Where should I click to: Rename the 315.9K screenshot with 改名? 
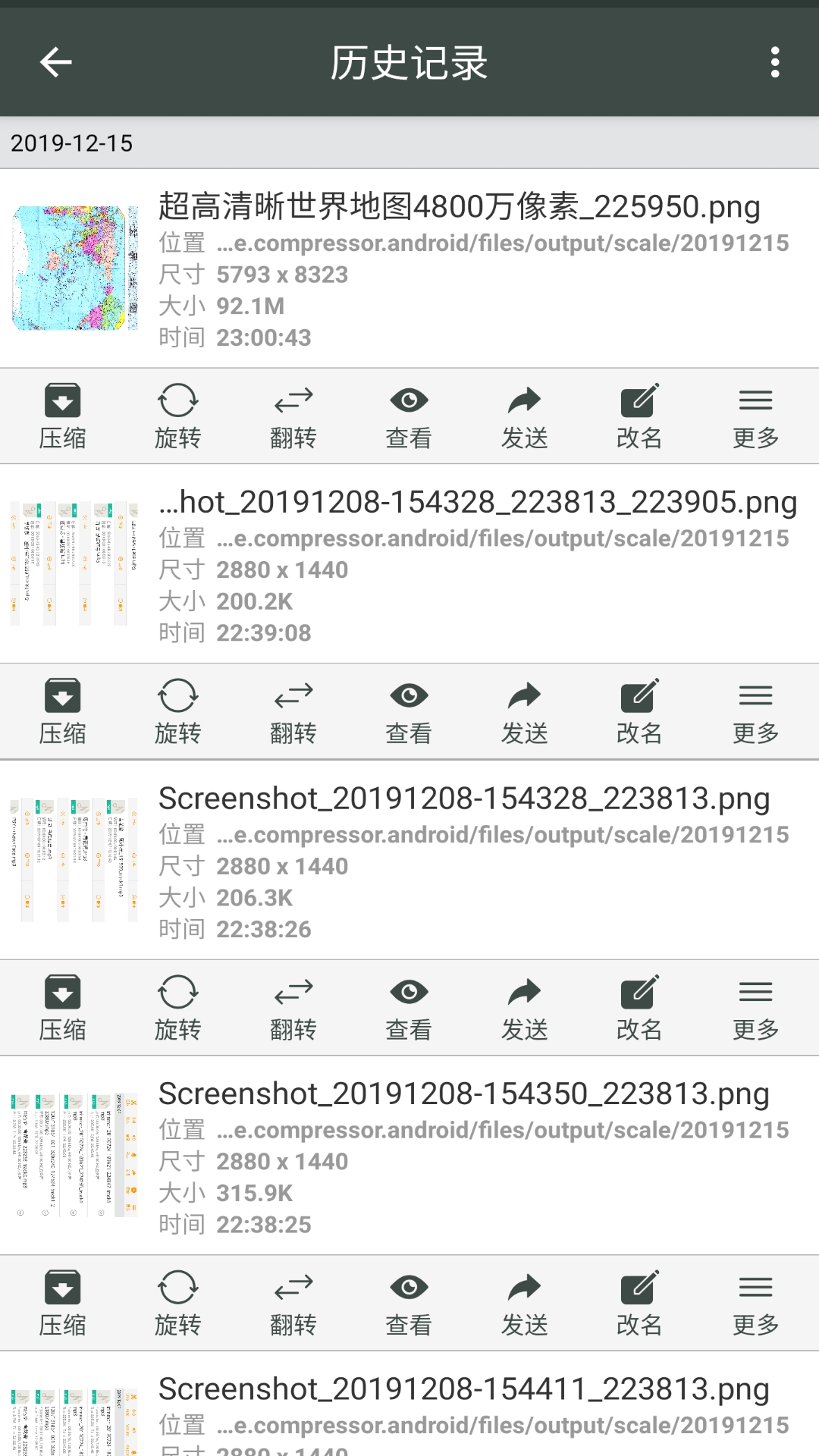pos(641,1302)
